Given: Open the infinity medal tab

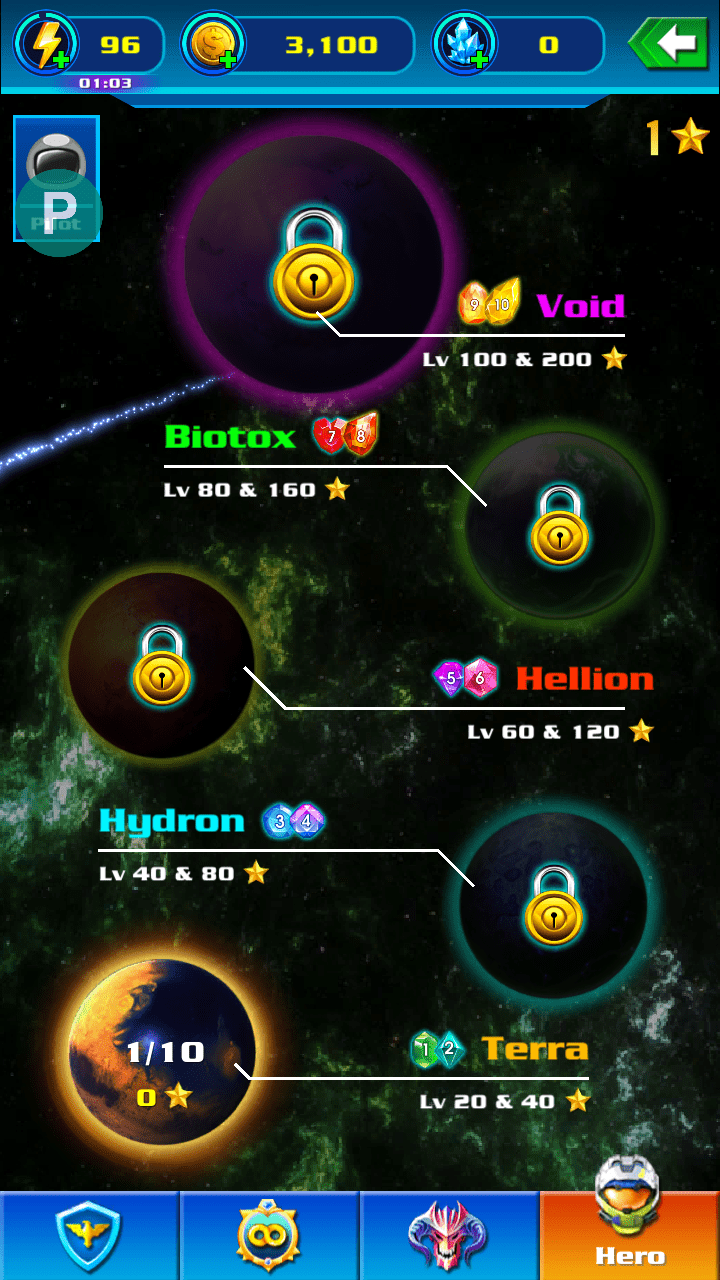Looking at the screenshot, I should (x=269, y=1236).
